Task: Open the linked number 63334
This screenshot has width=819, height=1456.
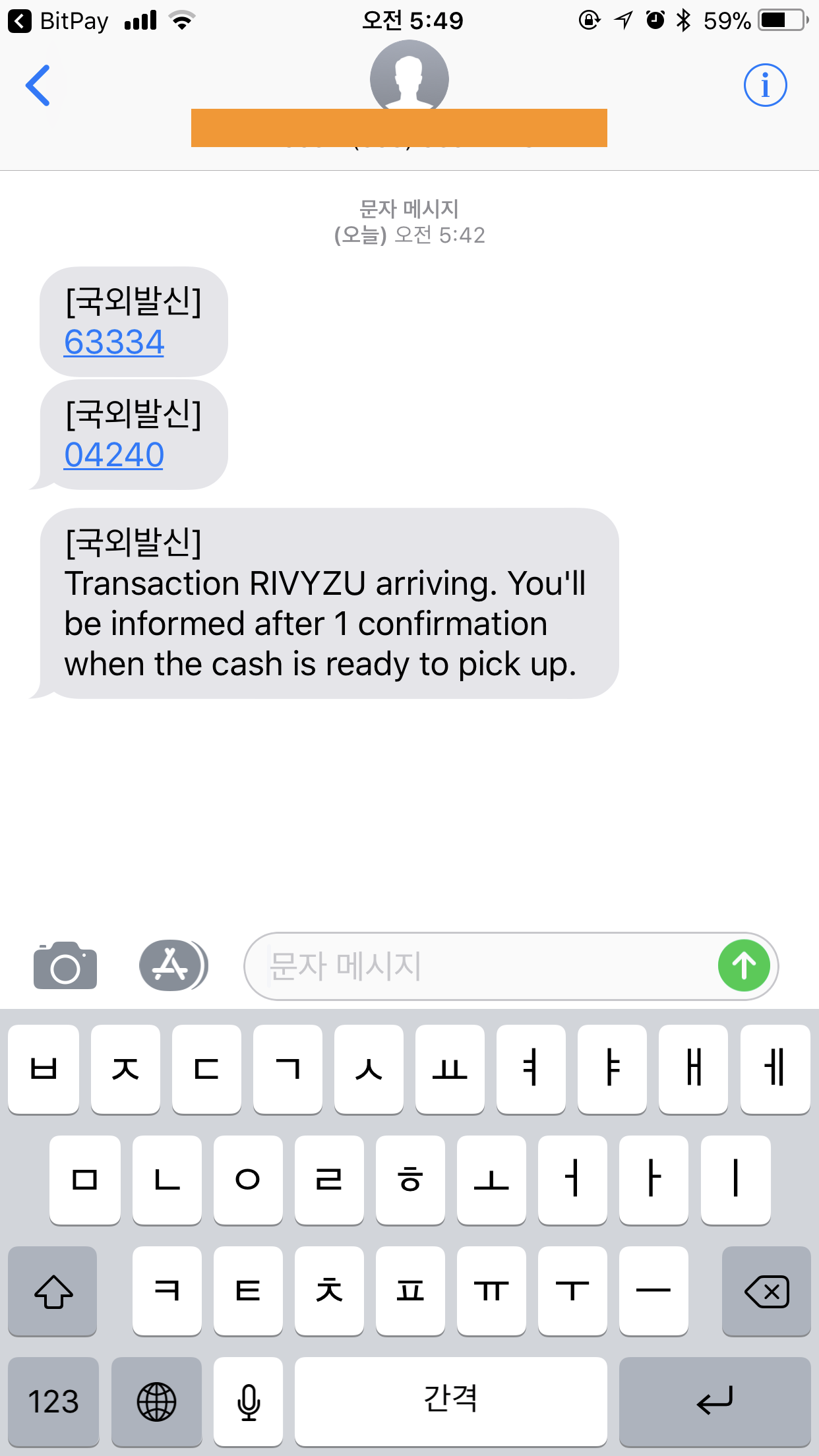Action: click(x=114, y=342)
